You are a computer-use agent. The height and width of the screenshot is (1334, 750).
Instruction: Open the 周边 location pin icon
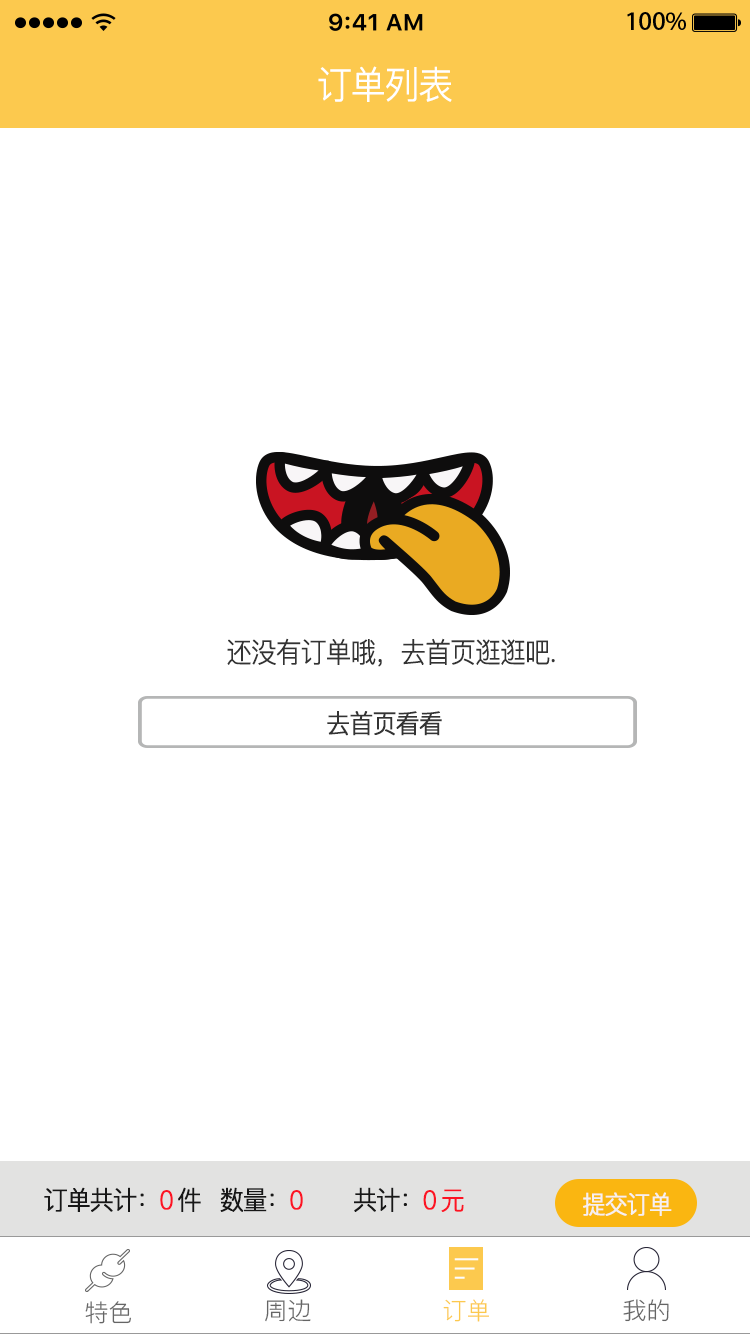tap(288, 1268)
